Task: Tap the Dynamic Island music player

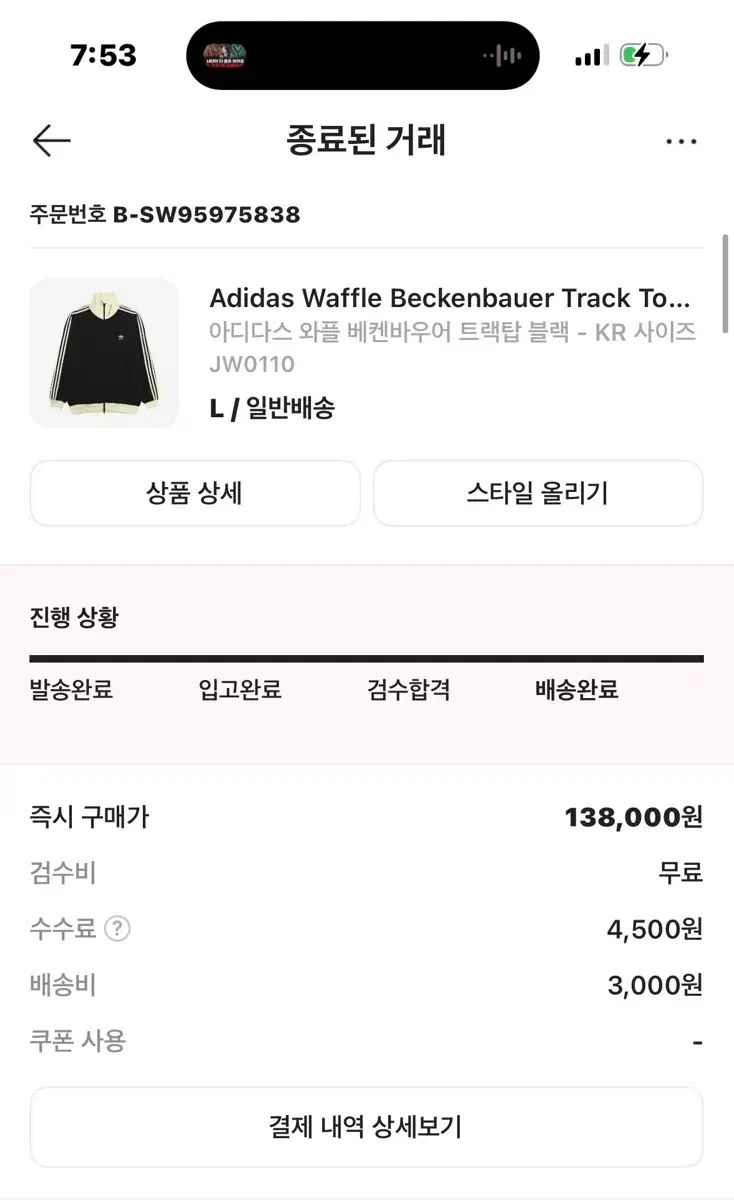Action: [x=363, y=55]
